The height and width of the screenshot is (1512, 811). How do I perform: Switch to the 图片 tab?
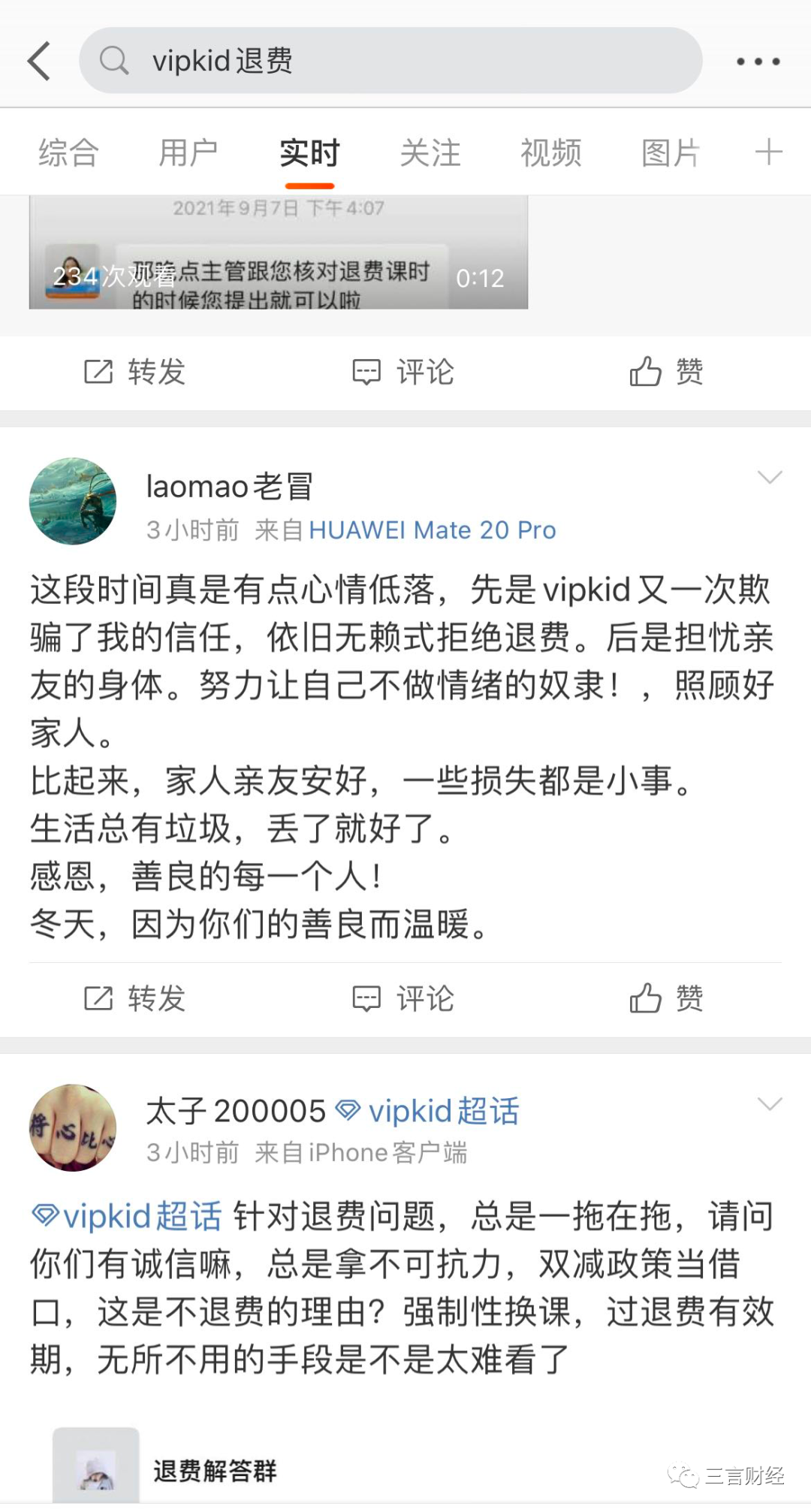pyautogui.click(x=671, y=152)
